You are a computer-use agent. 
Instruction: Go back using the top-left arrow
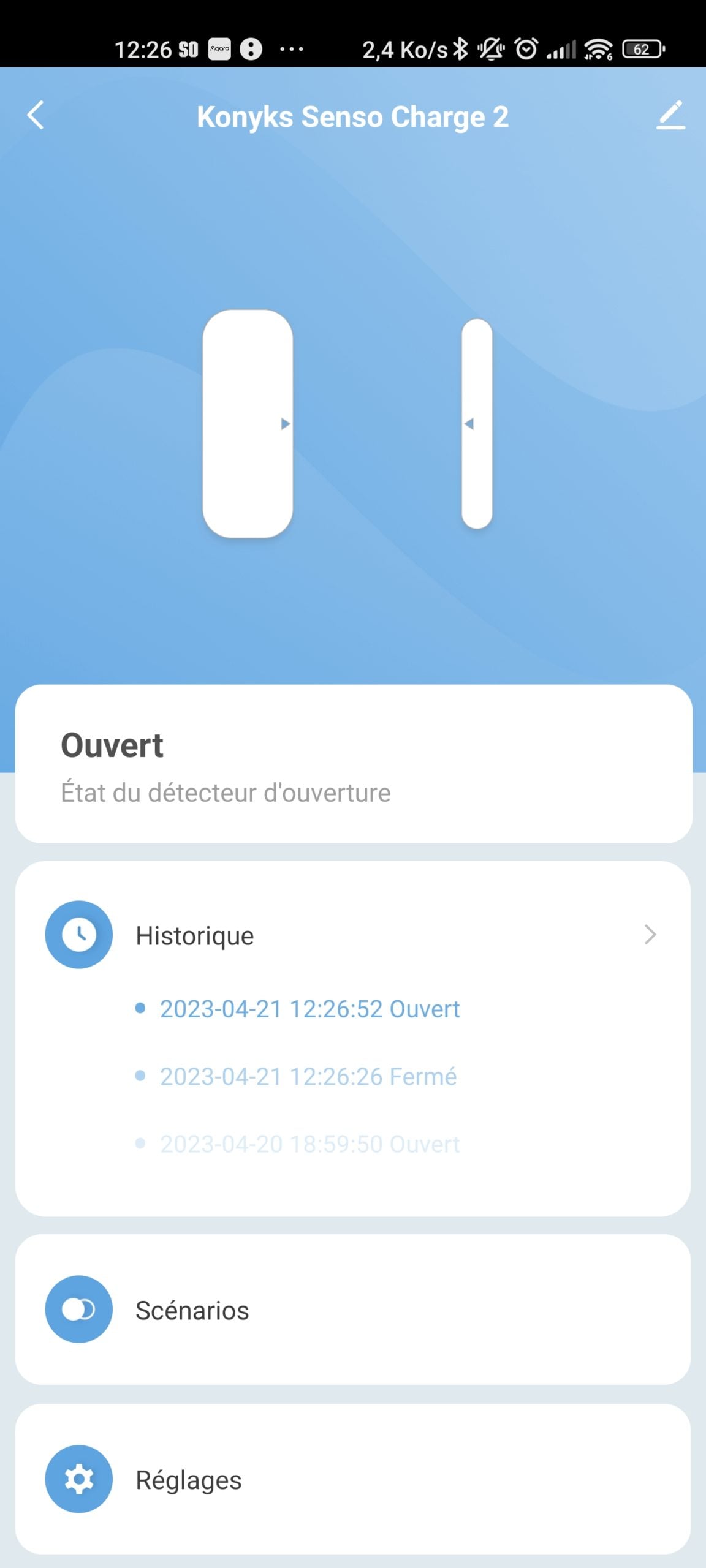(x=36, y=115)
